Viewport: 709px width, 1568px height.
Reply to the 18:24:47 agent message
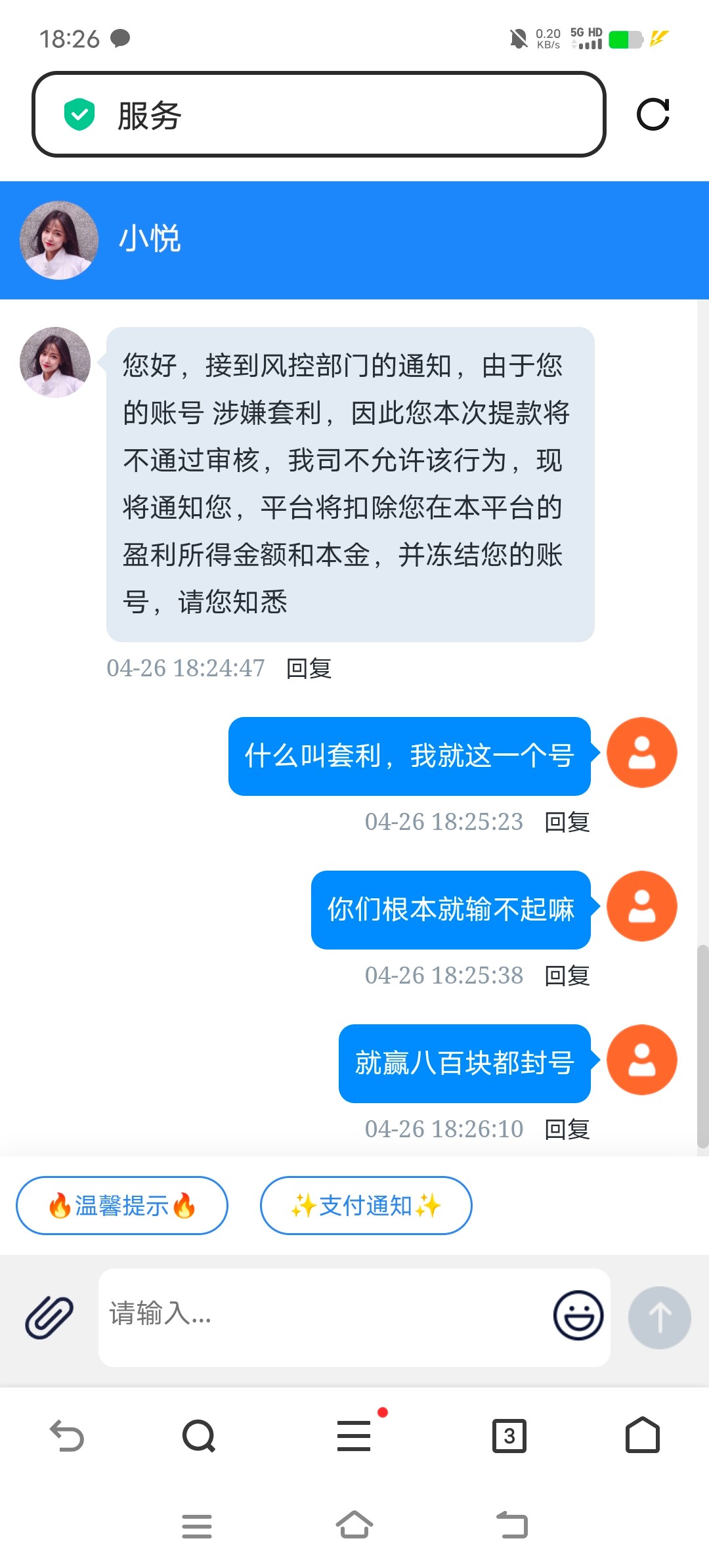[x=309, y=668]
